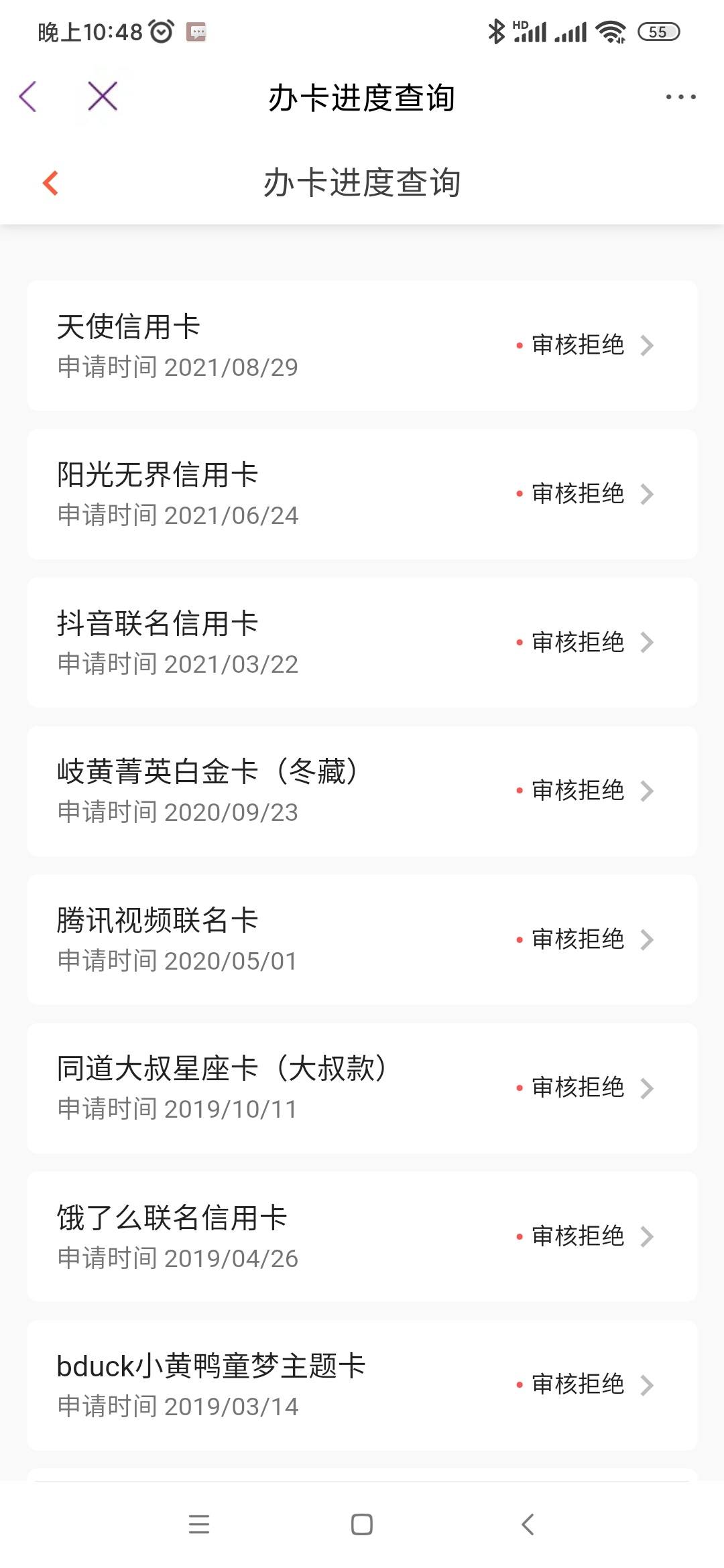This screenshot has height=1568, width=724.
Task: Close the page with the X icon
Action: 103,96
